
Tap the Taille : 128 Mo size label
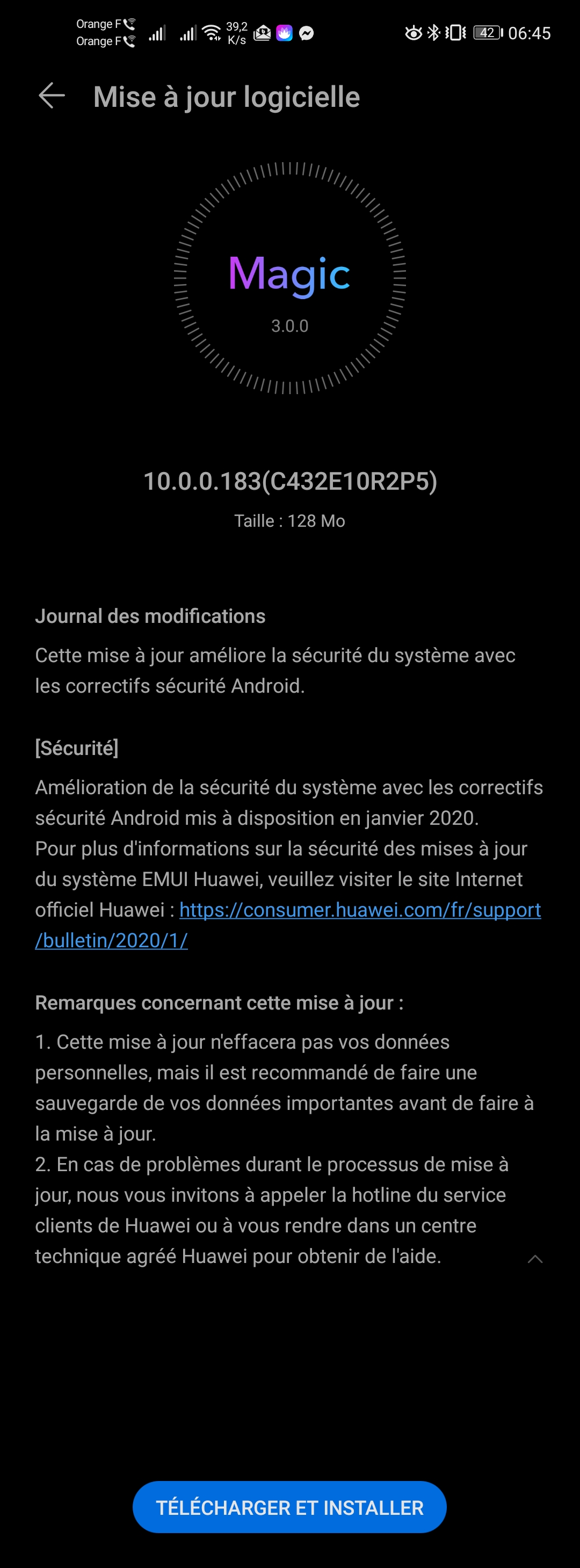(289, 520)
